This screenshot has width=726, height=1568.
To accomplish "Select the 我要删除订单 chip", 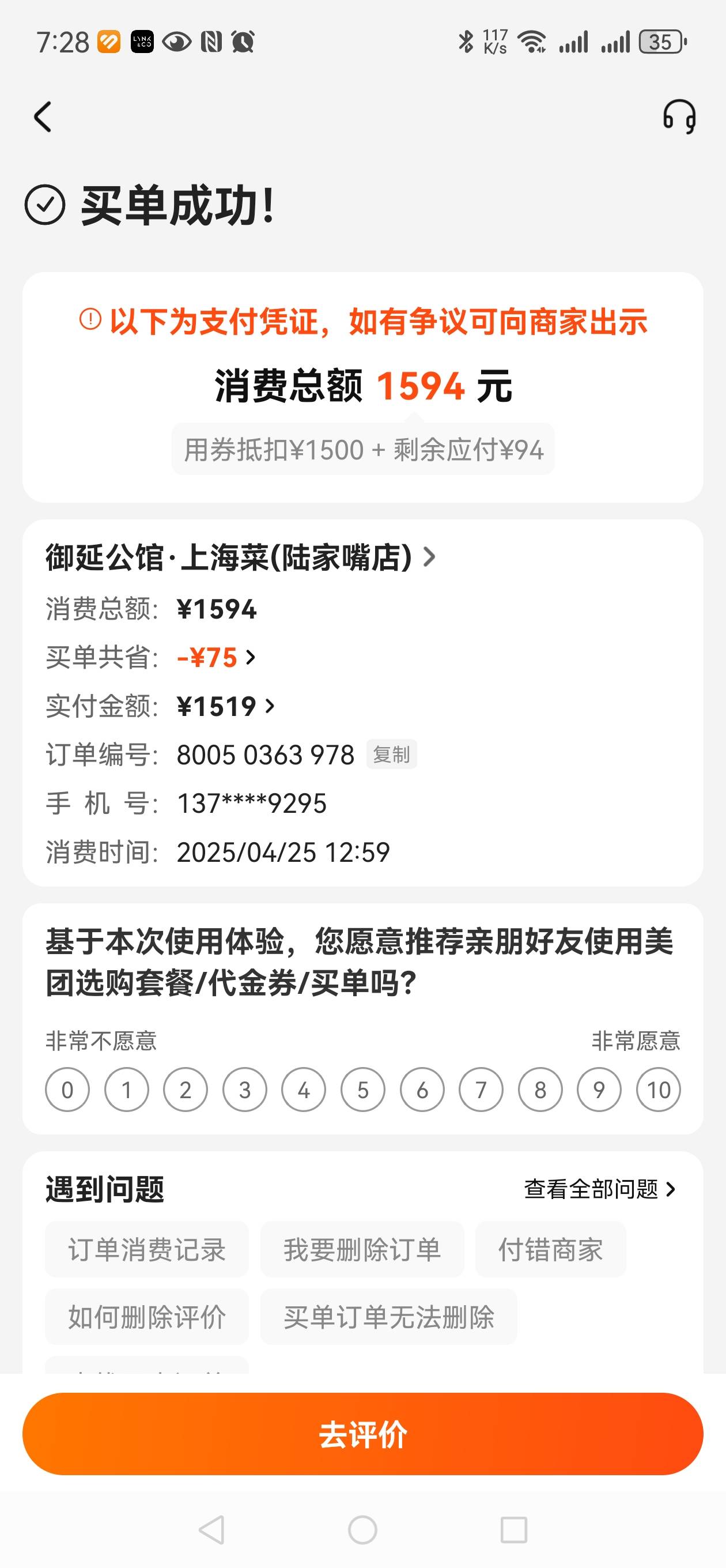I will 362,1250.
